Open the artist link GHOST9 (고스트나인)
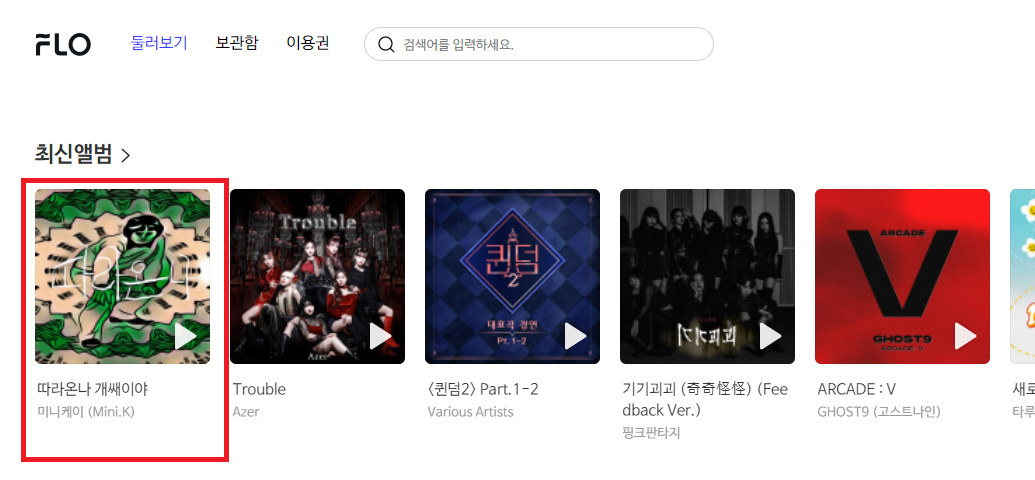Viewport: 1035px width, 480px height. pyautogui.click(x=879, y=411)
